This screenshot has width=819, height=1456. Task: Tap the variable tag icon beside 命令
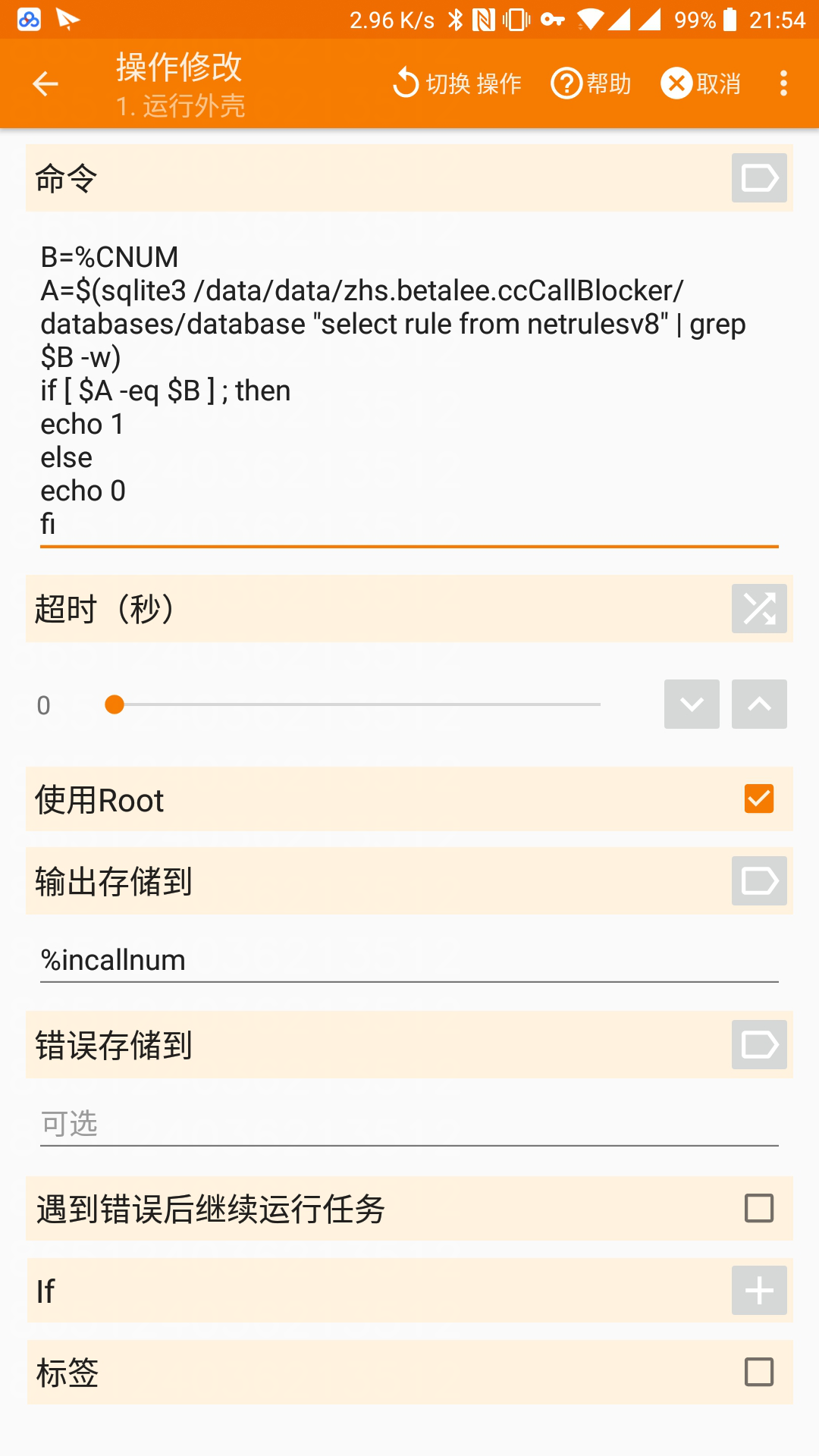pyautogui.click(x=759, y=178)
